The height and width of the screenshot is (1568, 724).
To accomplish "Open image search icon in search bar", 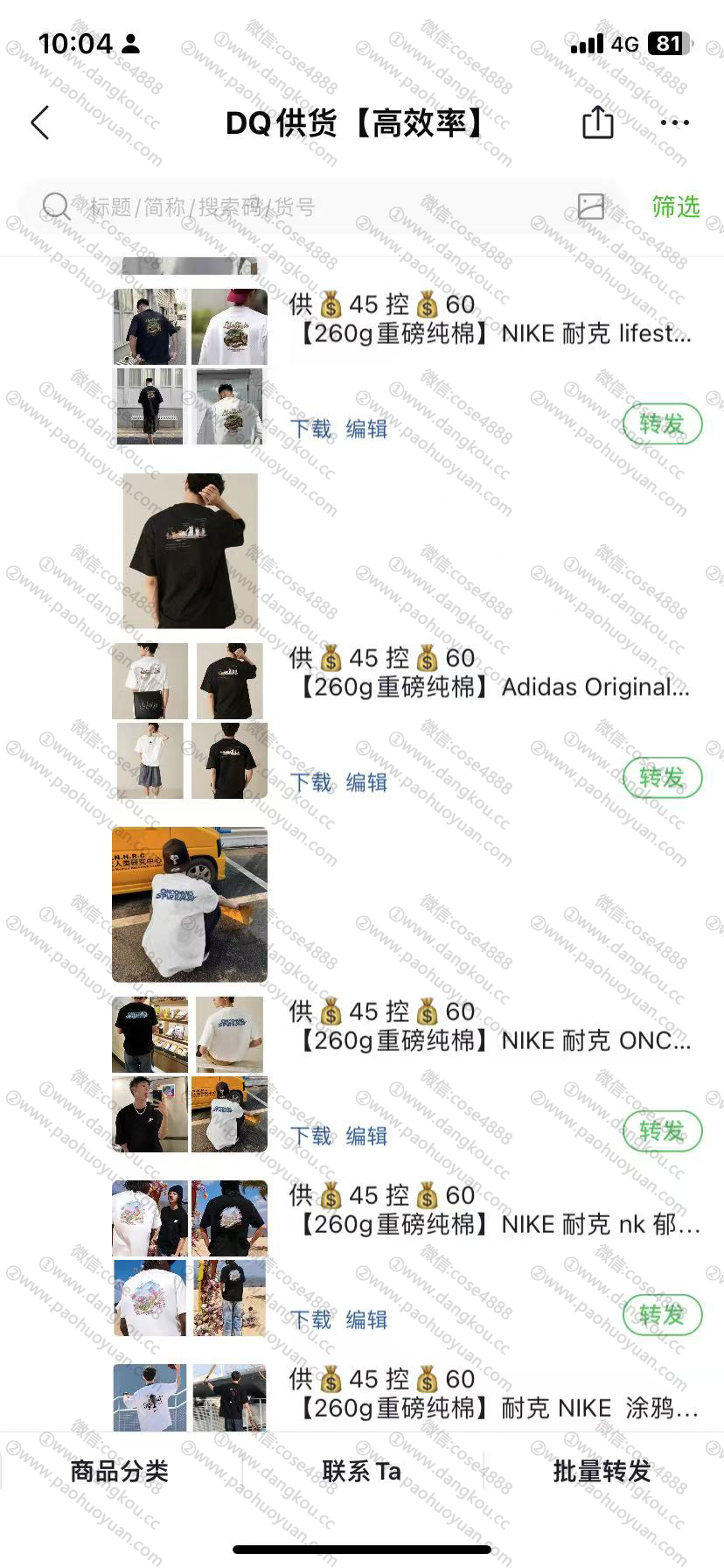I will click(x=591, y=206).
